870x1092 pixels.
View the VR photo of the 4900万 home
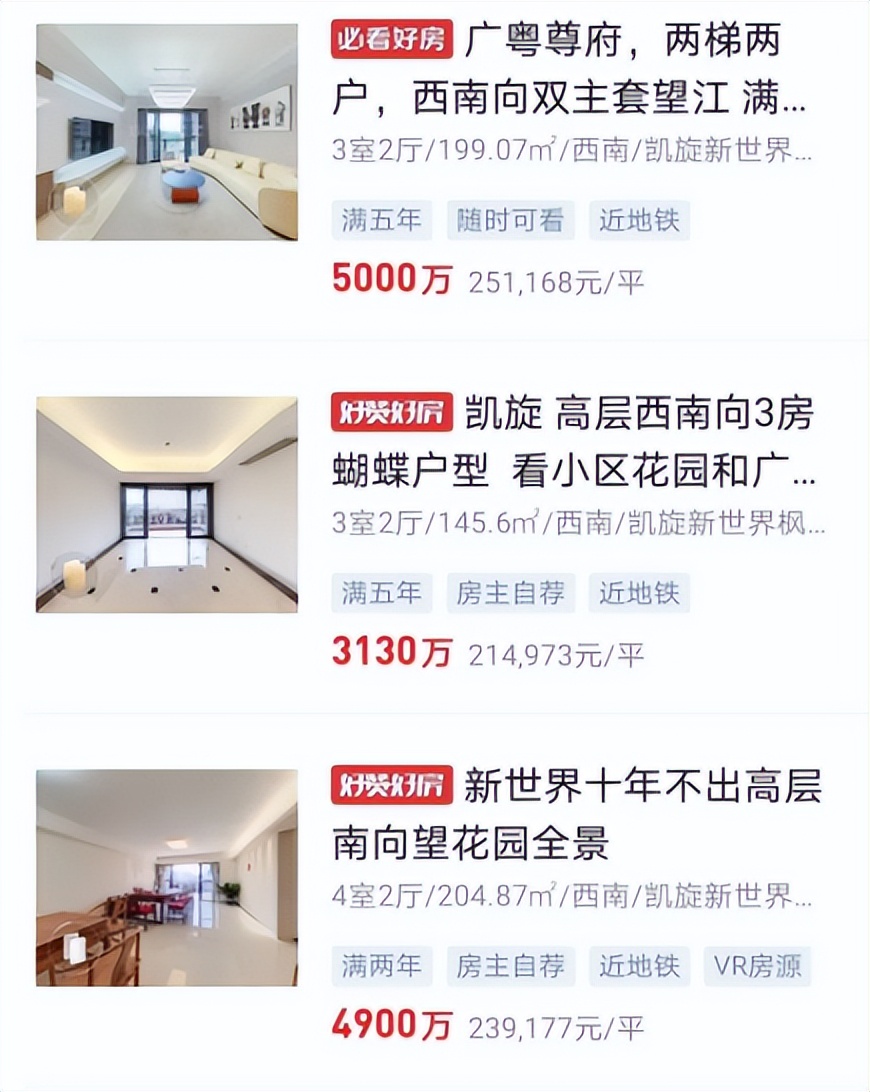pyautogui.click(x=167, y=878)
